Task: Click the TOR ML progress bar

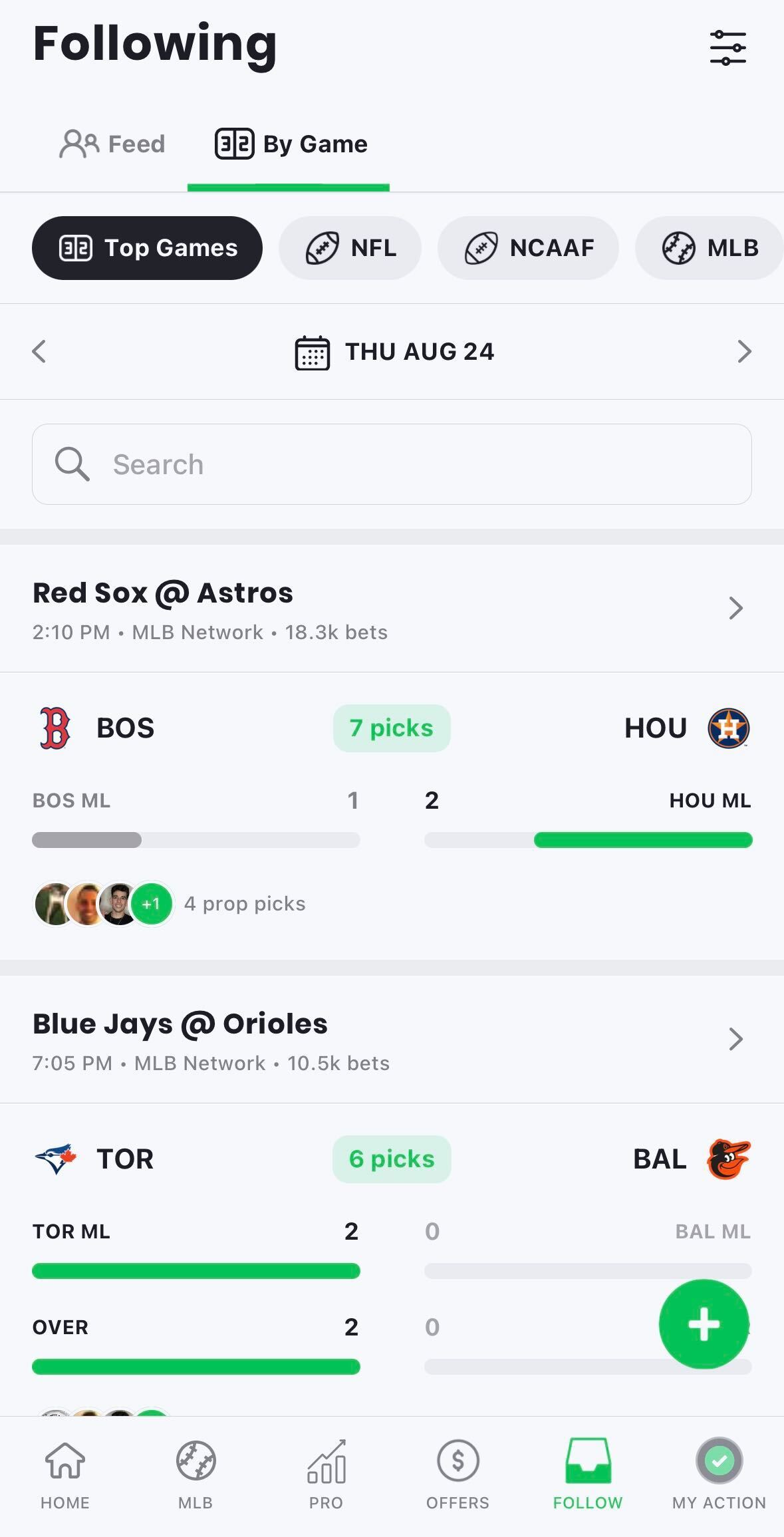Action: tap(196, 1270)
